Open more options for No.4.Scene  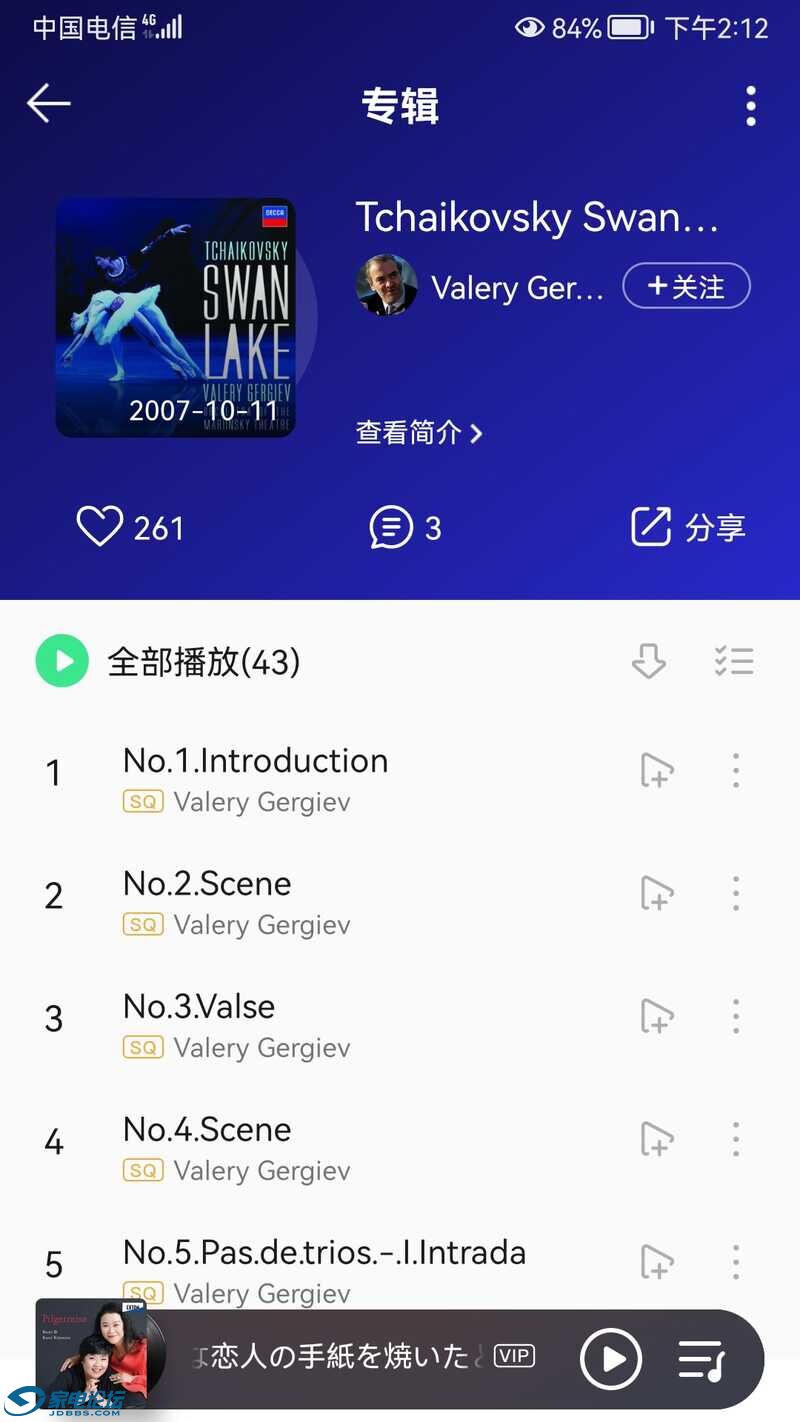click(x=736, y=1139)
